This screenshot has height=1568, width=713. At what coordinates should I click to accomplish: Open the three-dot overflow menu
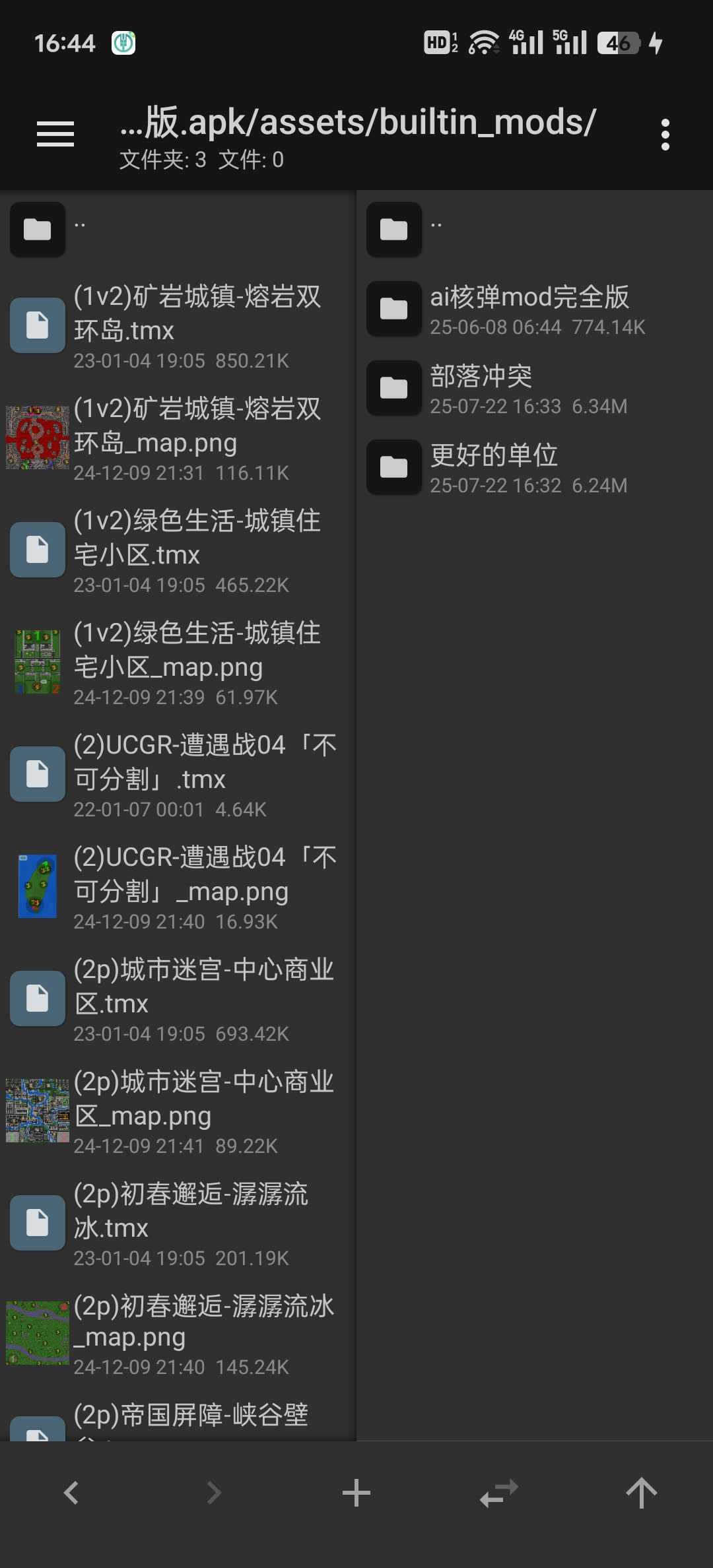tap(665, 135)
